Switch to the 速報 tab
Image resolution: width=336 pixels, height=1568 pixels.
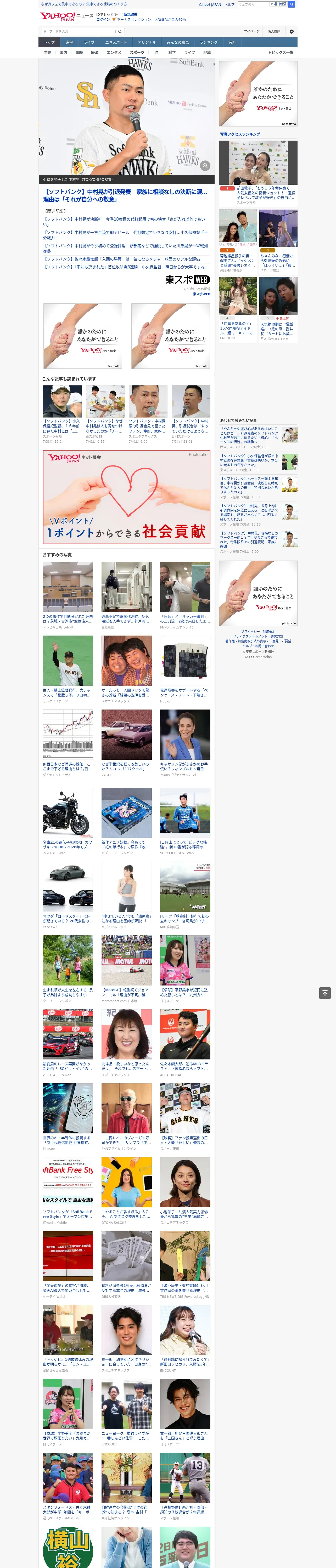(69, 43)
